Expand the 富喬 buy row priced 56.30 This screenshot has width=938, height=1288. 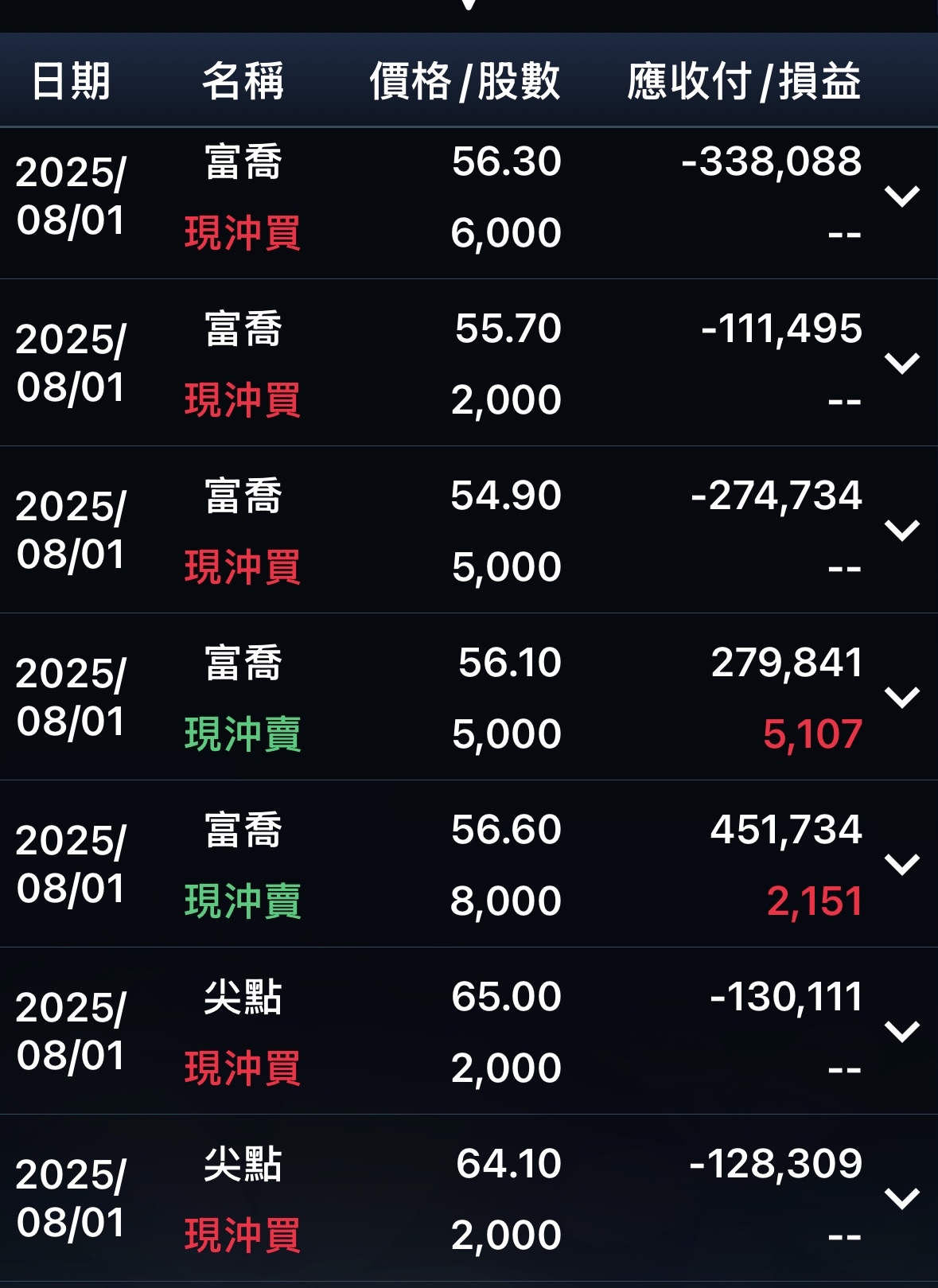click(902, 197)
